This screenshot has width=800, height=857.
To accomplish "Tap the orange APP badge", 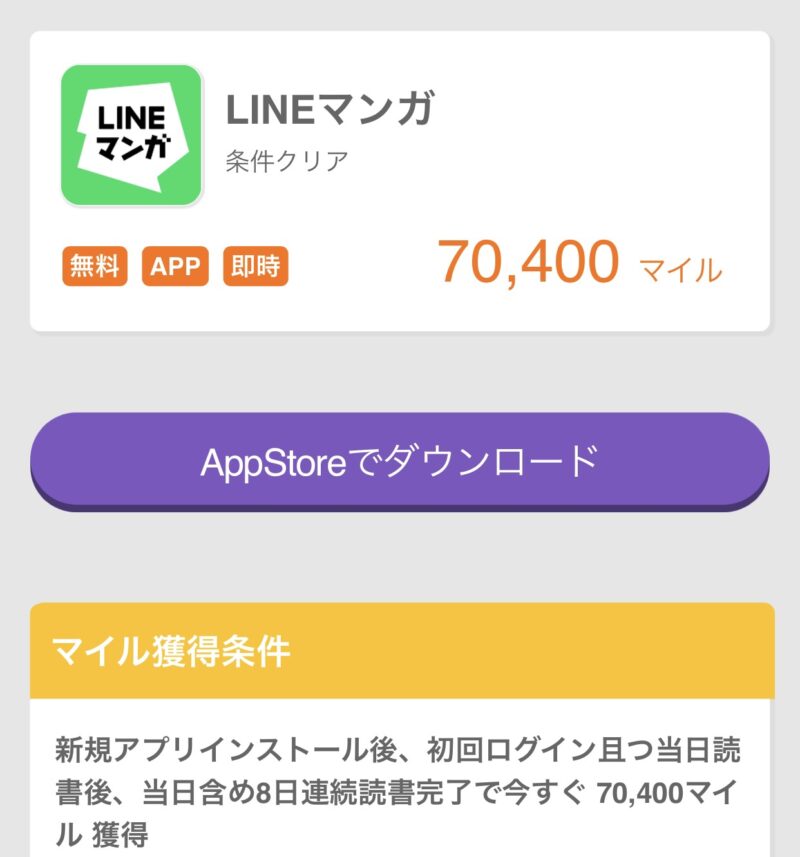I will [173, 266].
